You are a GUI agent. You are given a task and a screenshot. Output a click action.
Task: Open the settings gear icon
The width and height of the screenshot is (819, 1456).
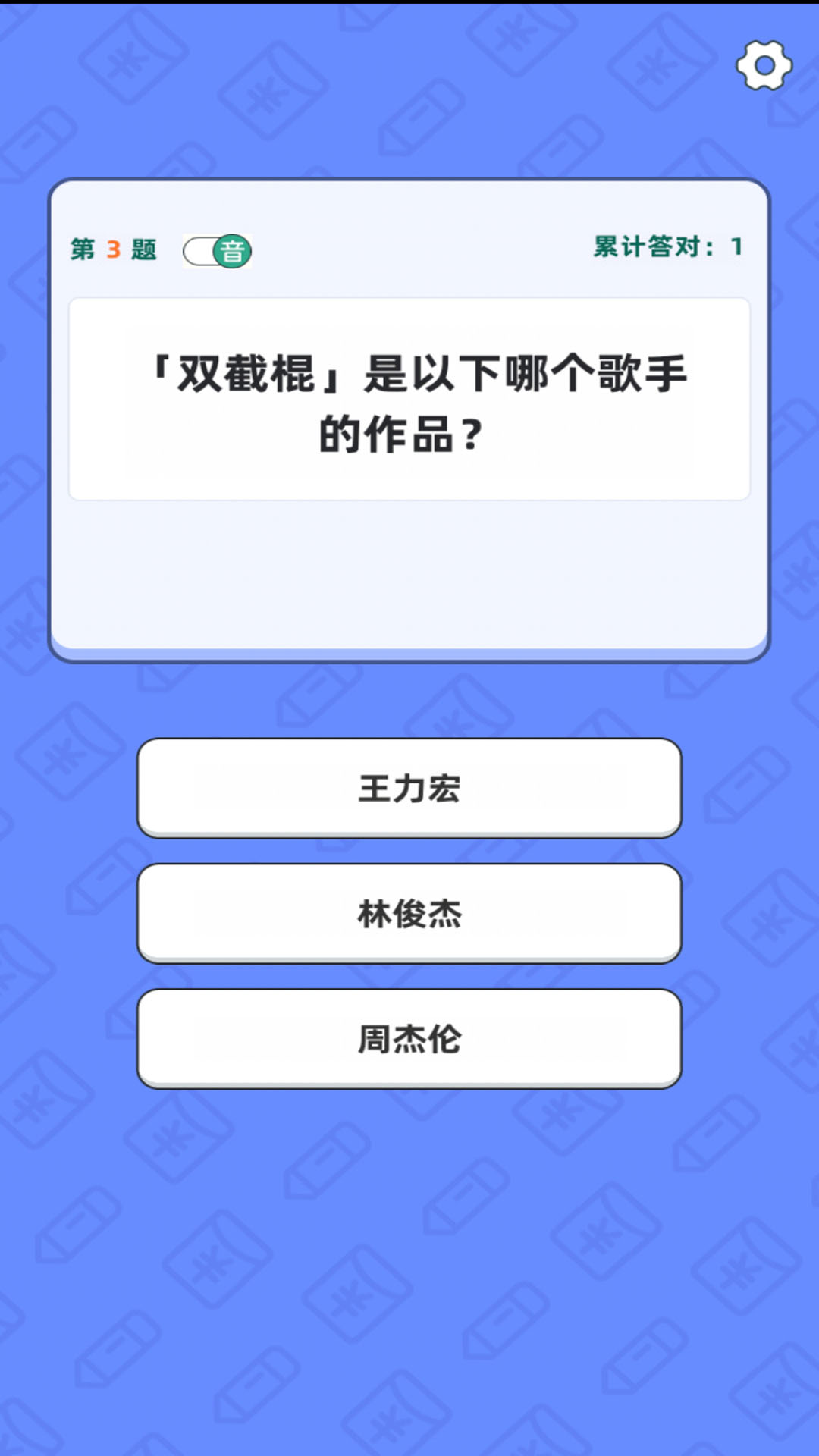click(x=764, y=66)
